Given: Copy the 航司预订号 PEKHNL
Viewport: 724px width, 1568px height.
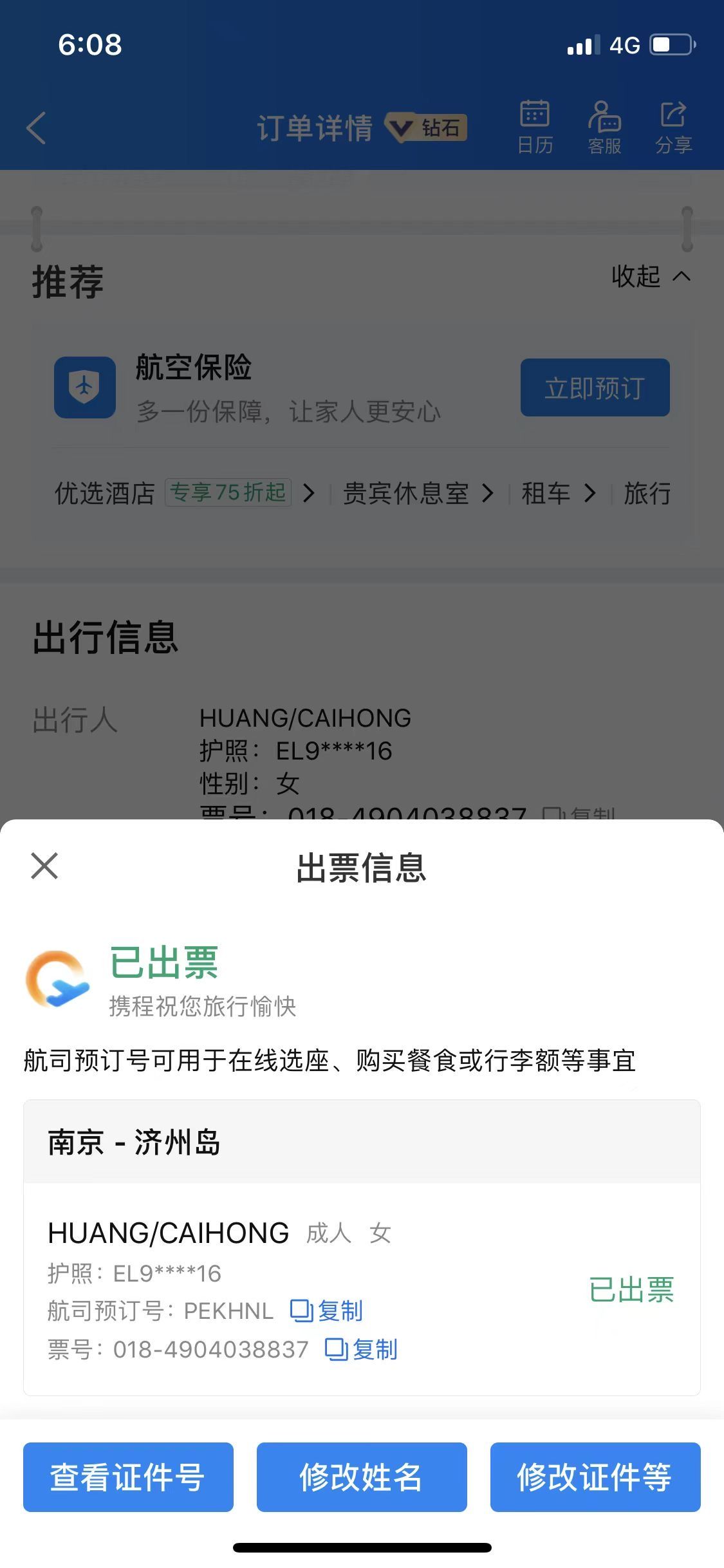Looking at the screenshot, I should (x=327, y=1311).
